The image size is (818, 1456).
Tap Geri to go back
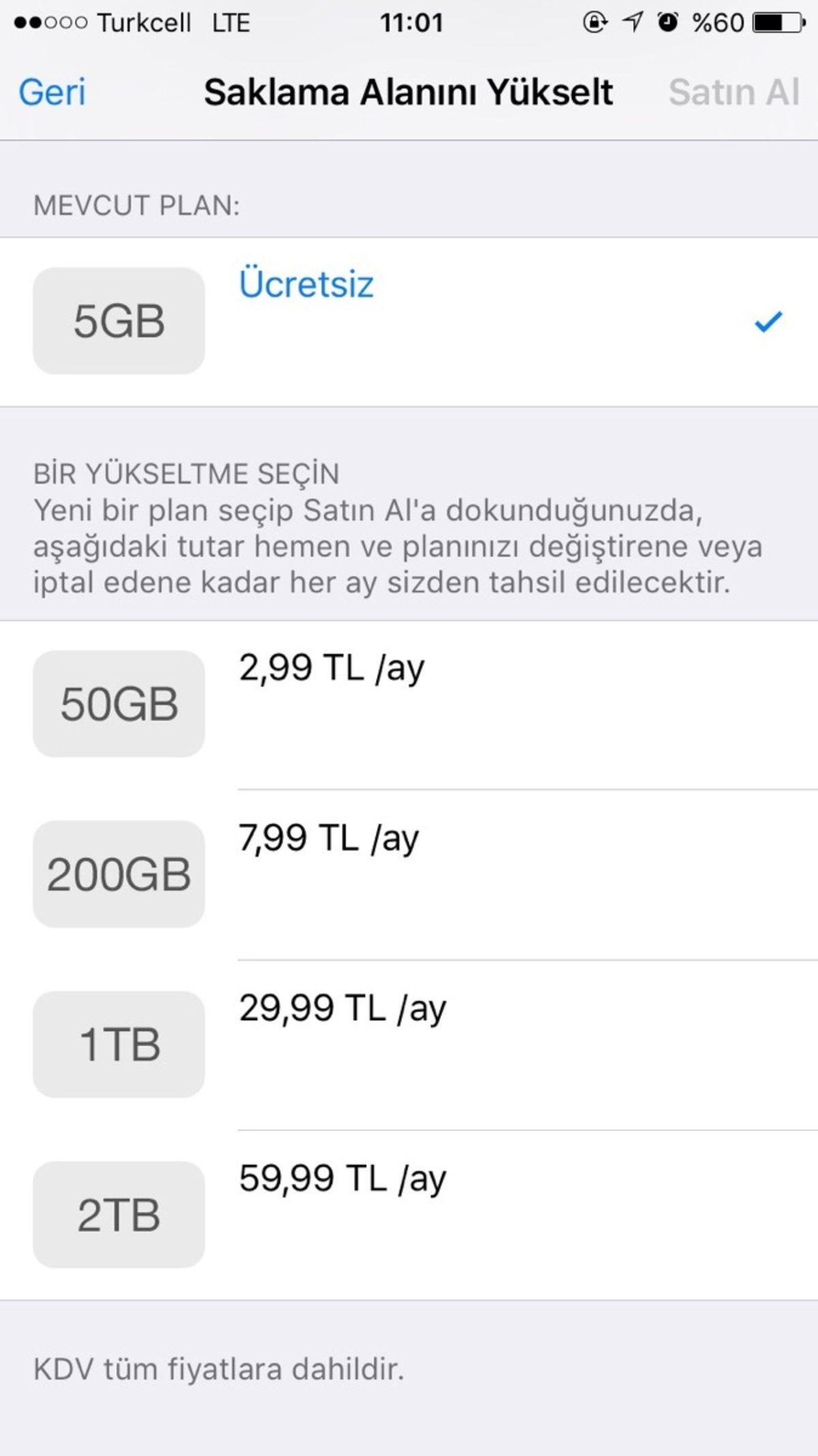click(x=52, y=93)
